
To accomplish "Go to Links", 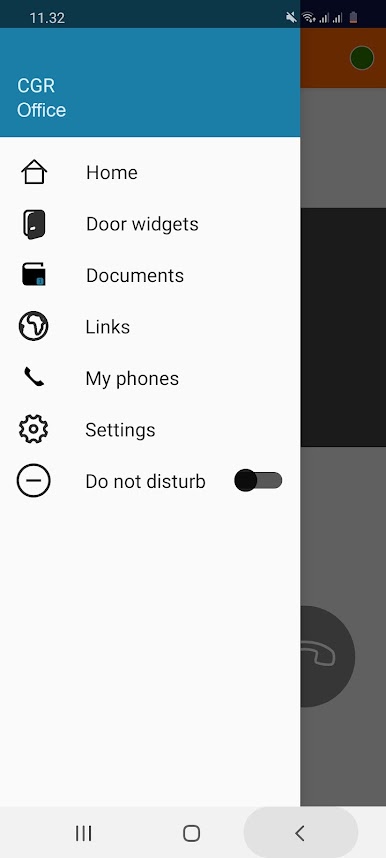I will click(x=150, y=327).
